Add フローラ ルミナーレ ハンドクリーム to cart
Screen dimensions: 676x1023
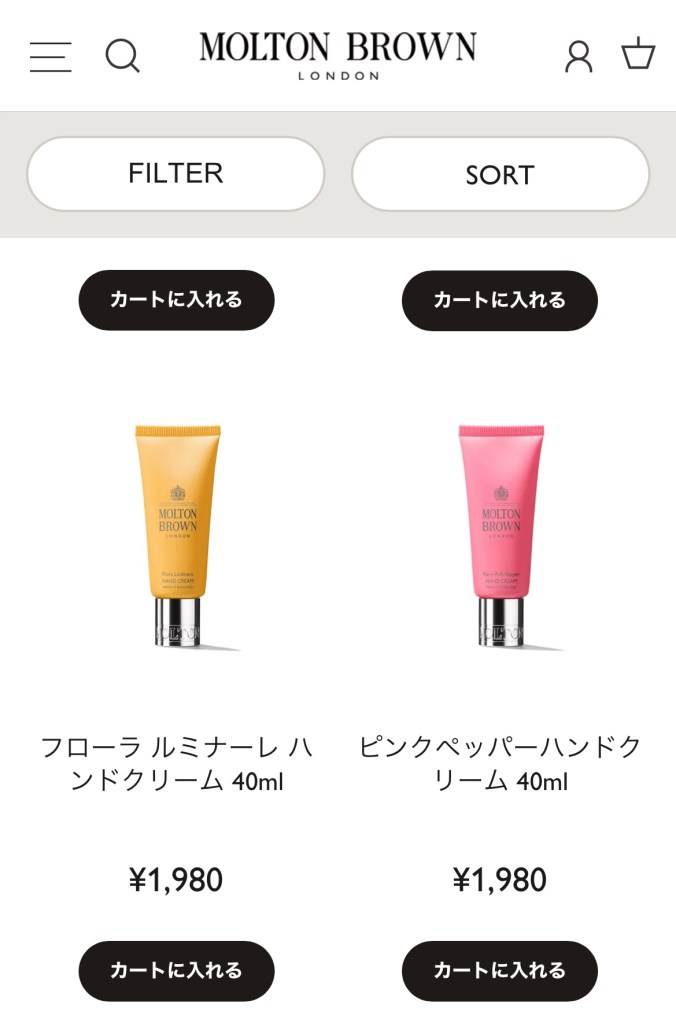(x=176, y=970)
